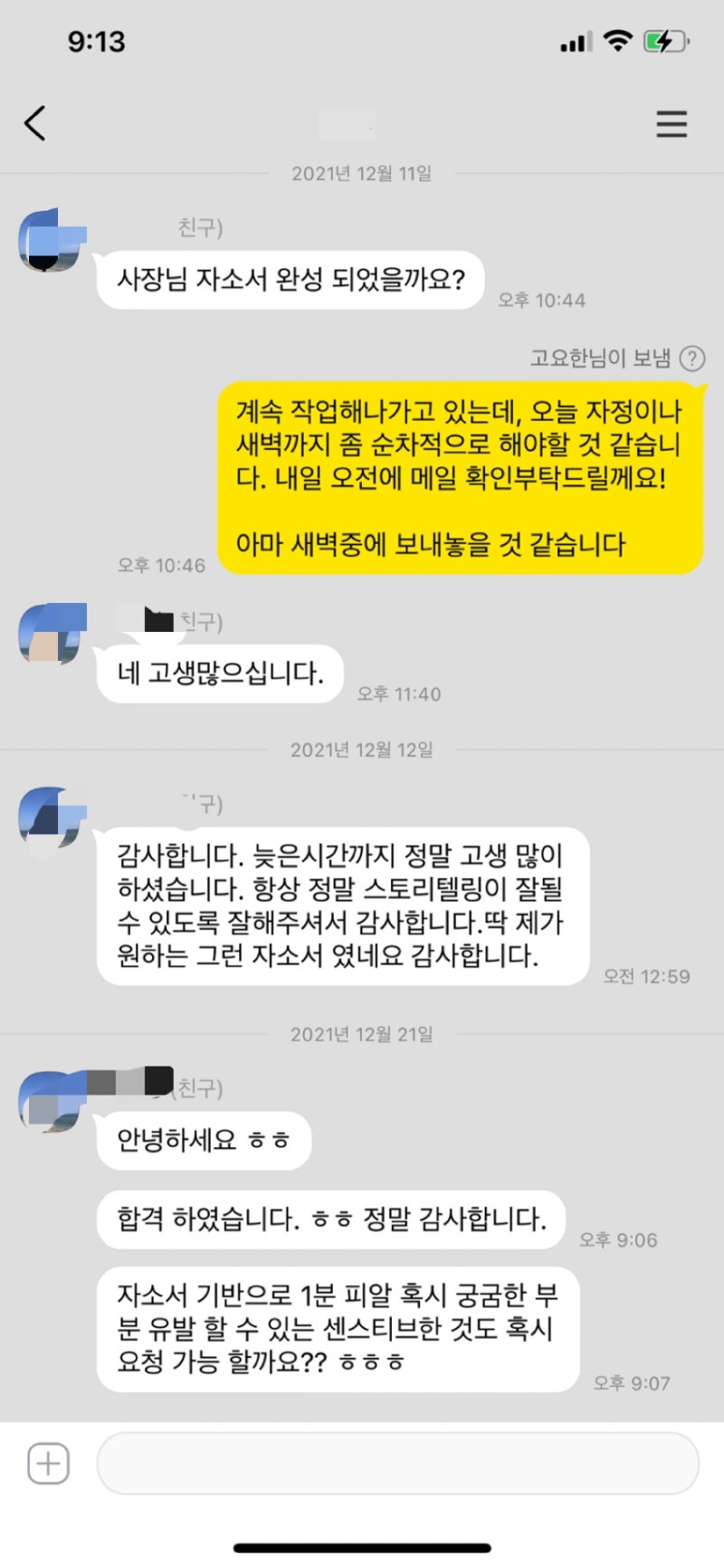724x1568 pixels.
Task: Go back from this chat
Action: 35,123
